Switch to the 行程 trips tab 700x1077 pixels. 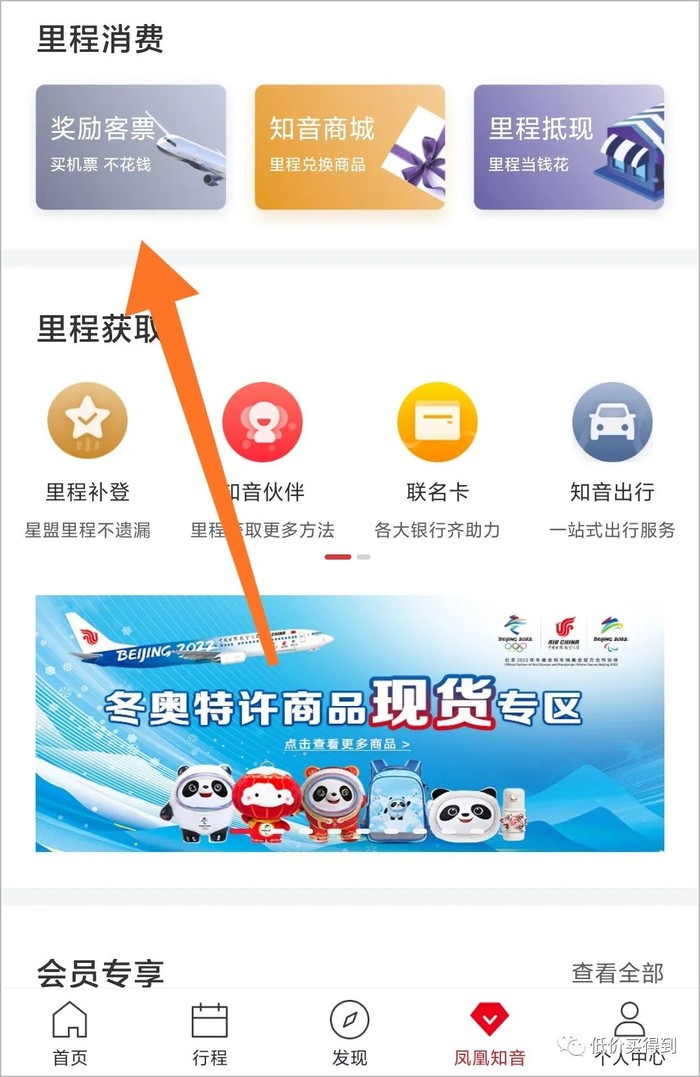210,1033
